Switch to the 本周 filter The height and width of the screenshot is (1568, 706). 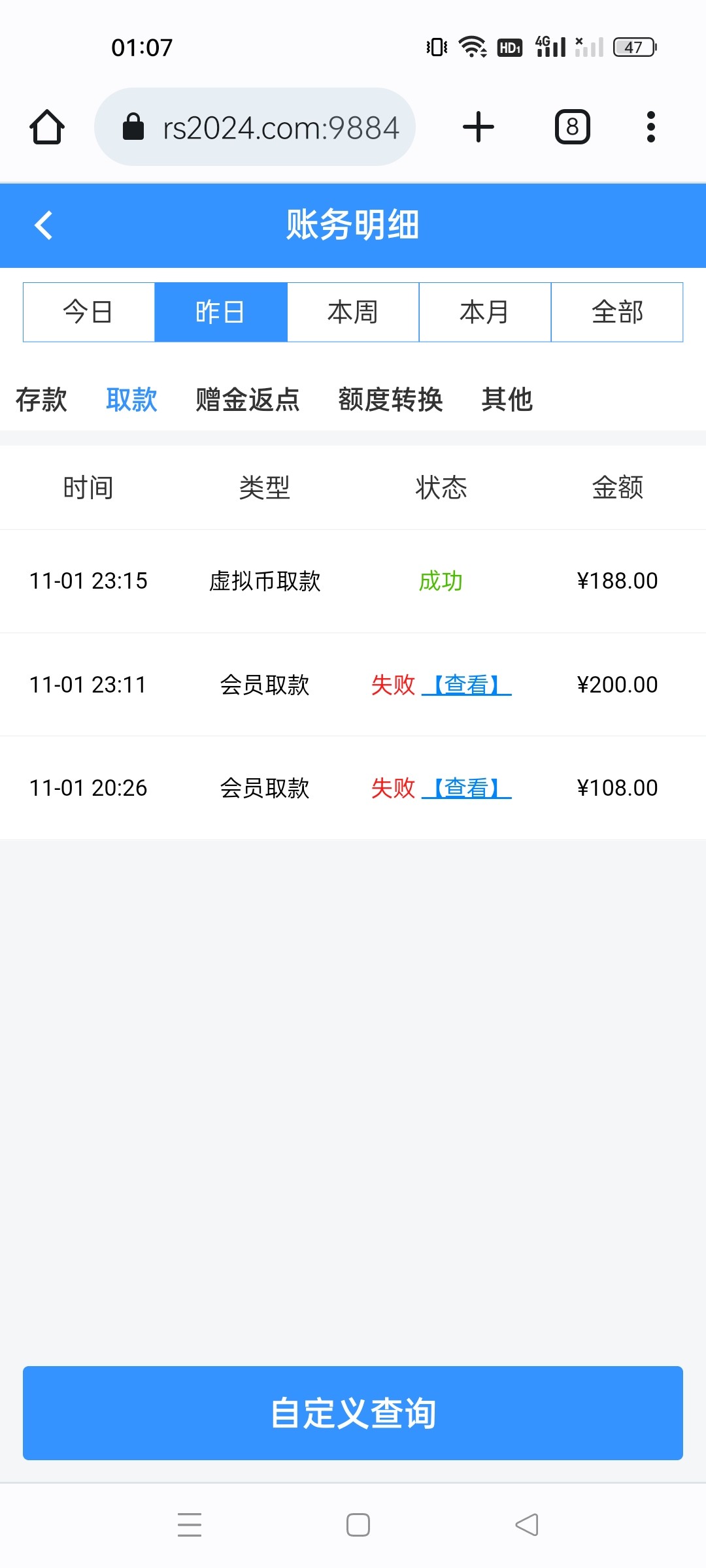pos(353,312)
